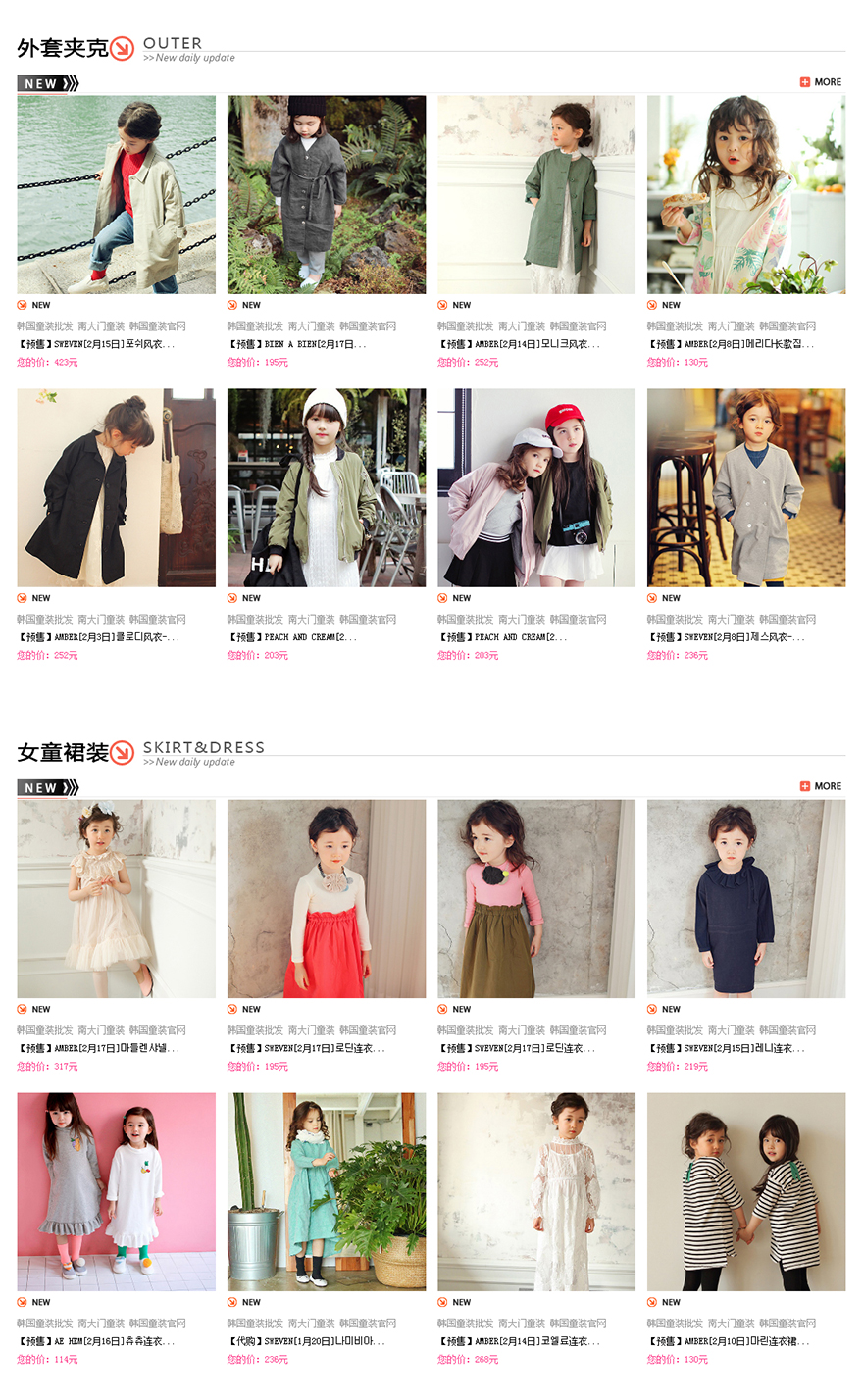Open the AE HEM dress priced 114元
Image resolution: width=863 pixels, height=1400 pixels.
tap(116, 1191)
